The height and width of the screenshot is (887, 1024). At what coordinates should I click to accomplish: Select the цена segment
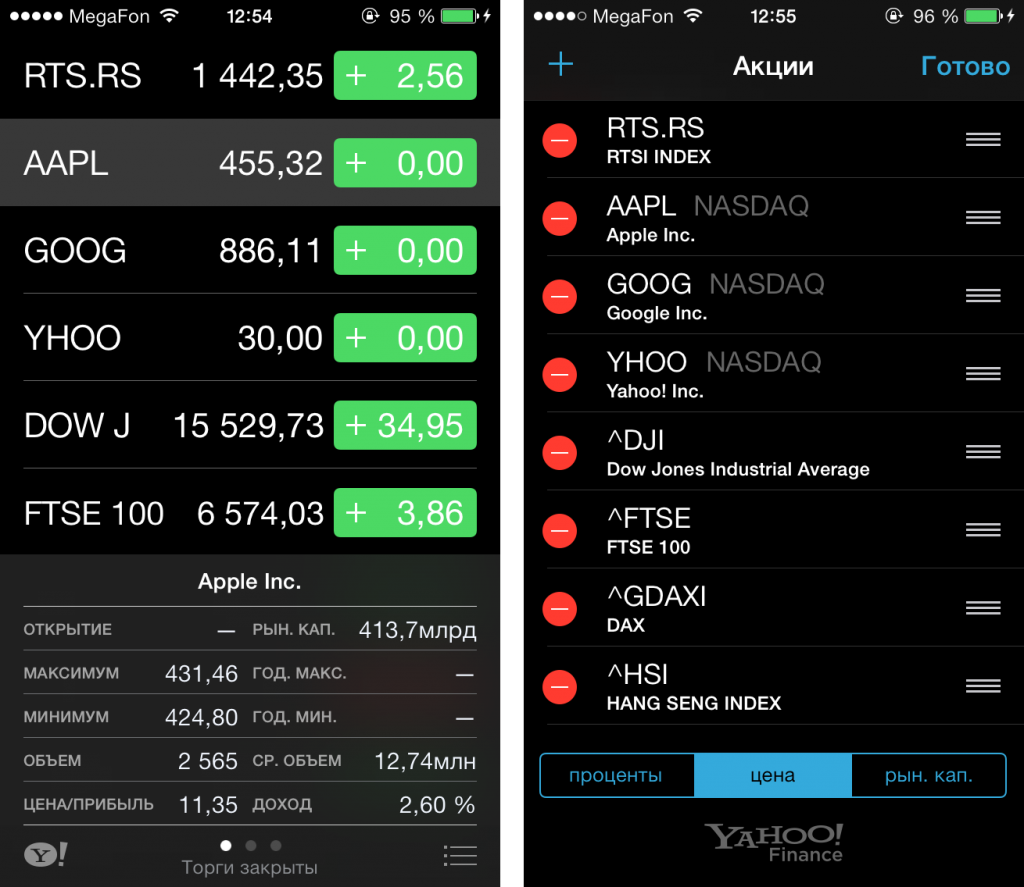tap(772, 775)
